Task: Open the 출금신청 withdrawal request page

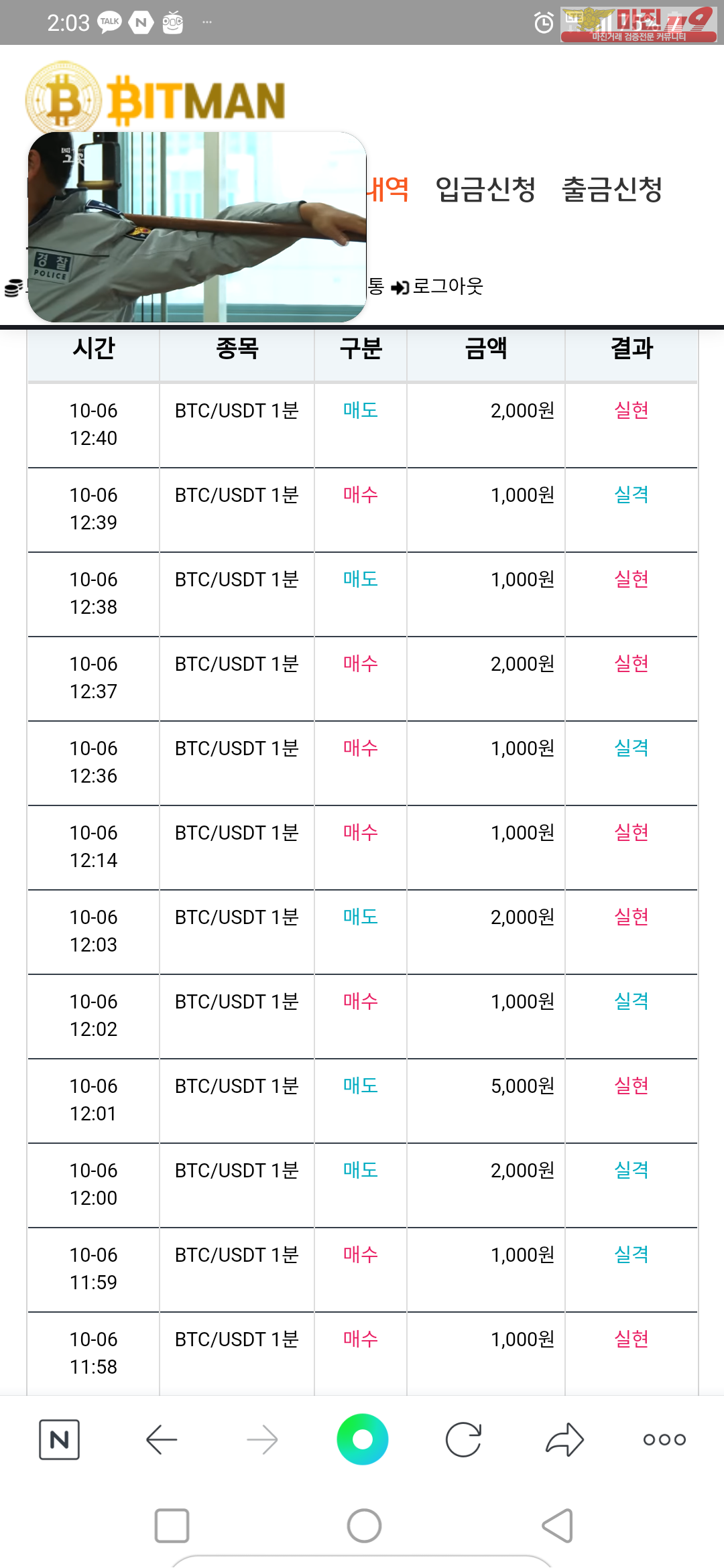Action: pyautogui.click(x=612, y=189)
